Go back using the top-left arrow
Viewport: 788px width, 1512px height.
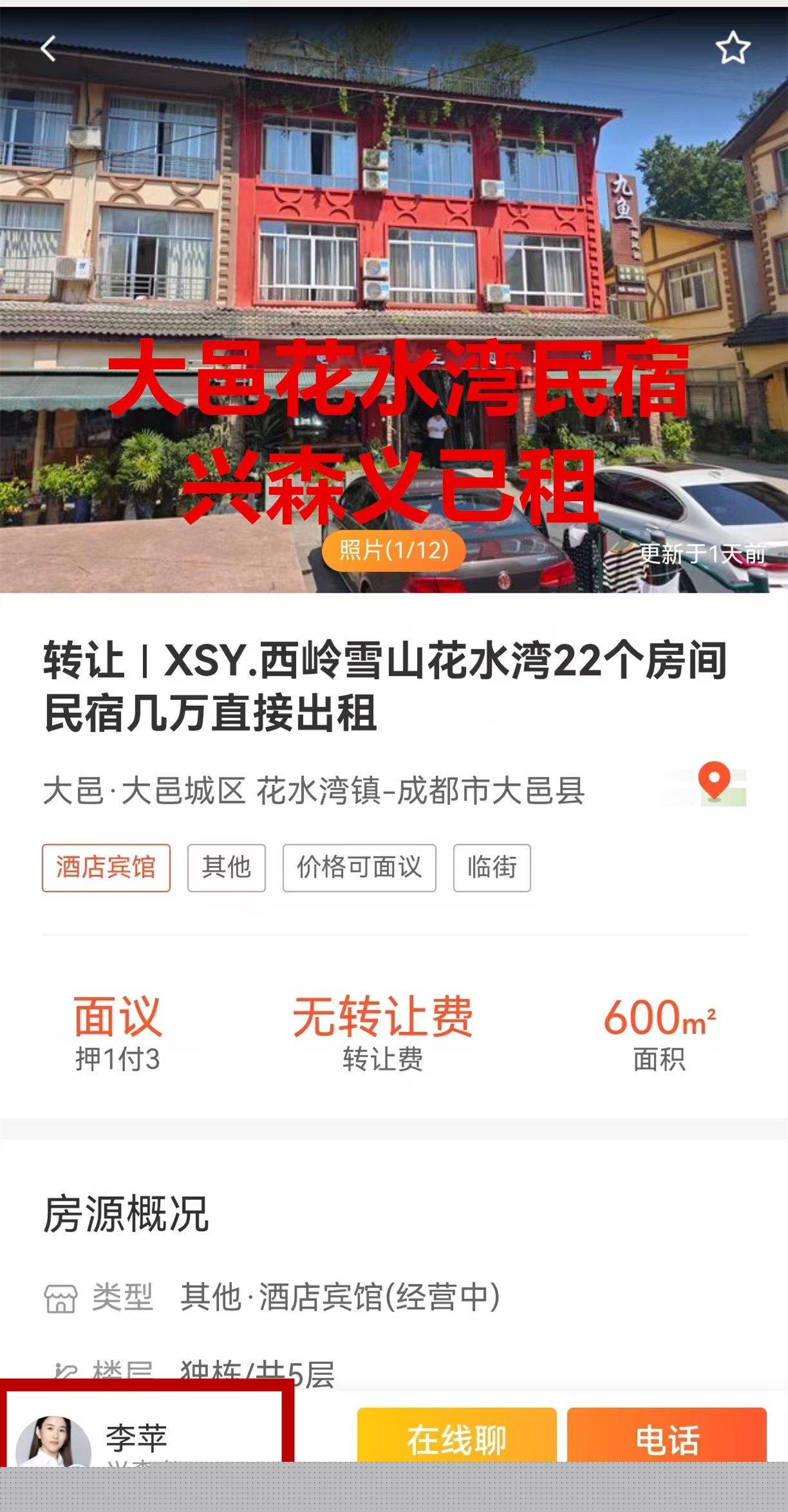(49, 48)
